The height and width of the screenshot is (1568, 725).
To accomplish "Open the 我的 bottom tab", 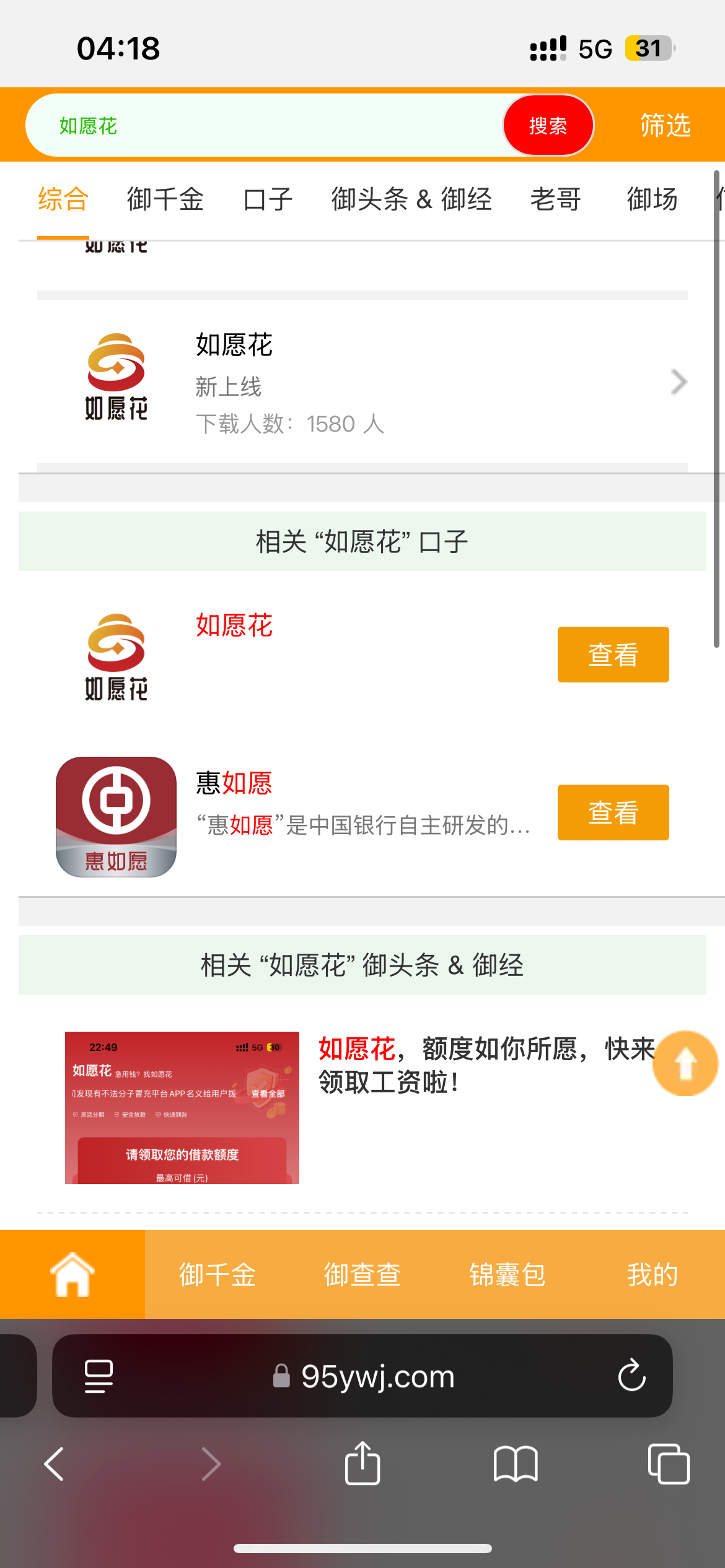I will tap(652, 1274).
